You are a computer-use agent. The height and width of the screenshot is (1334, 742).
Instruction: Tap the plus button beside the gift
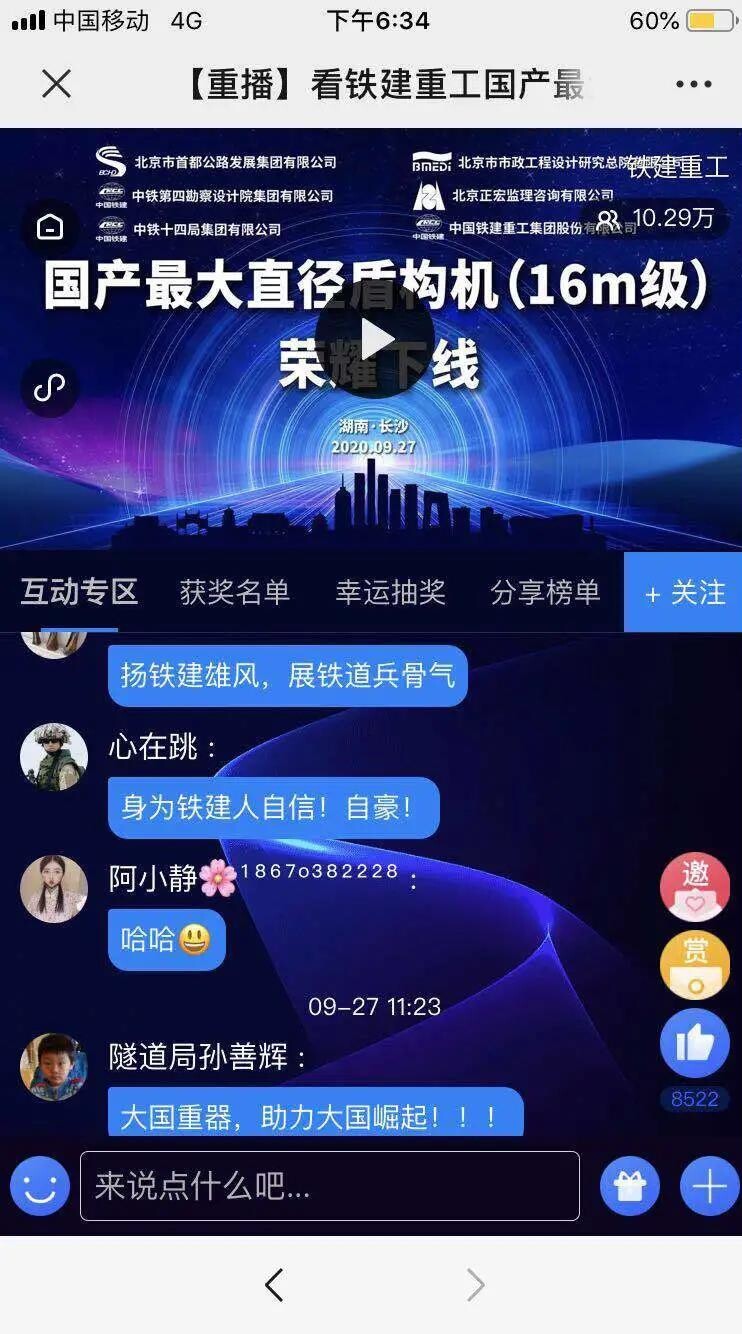pyautogui.click(x=709, y=1186)
